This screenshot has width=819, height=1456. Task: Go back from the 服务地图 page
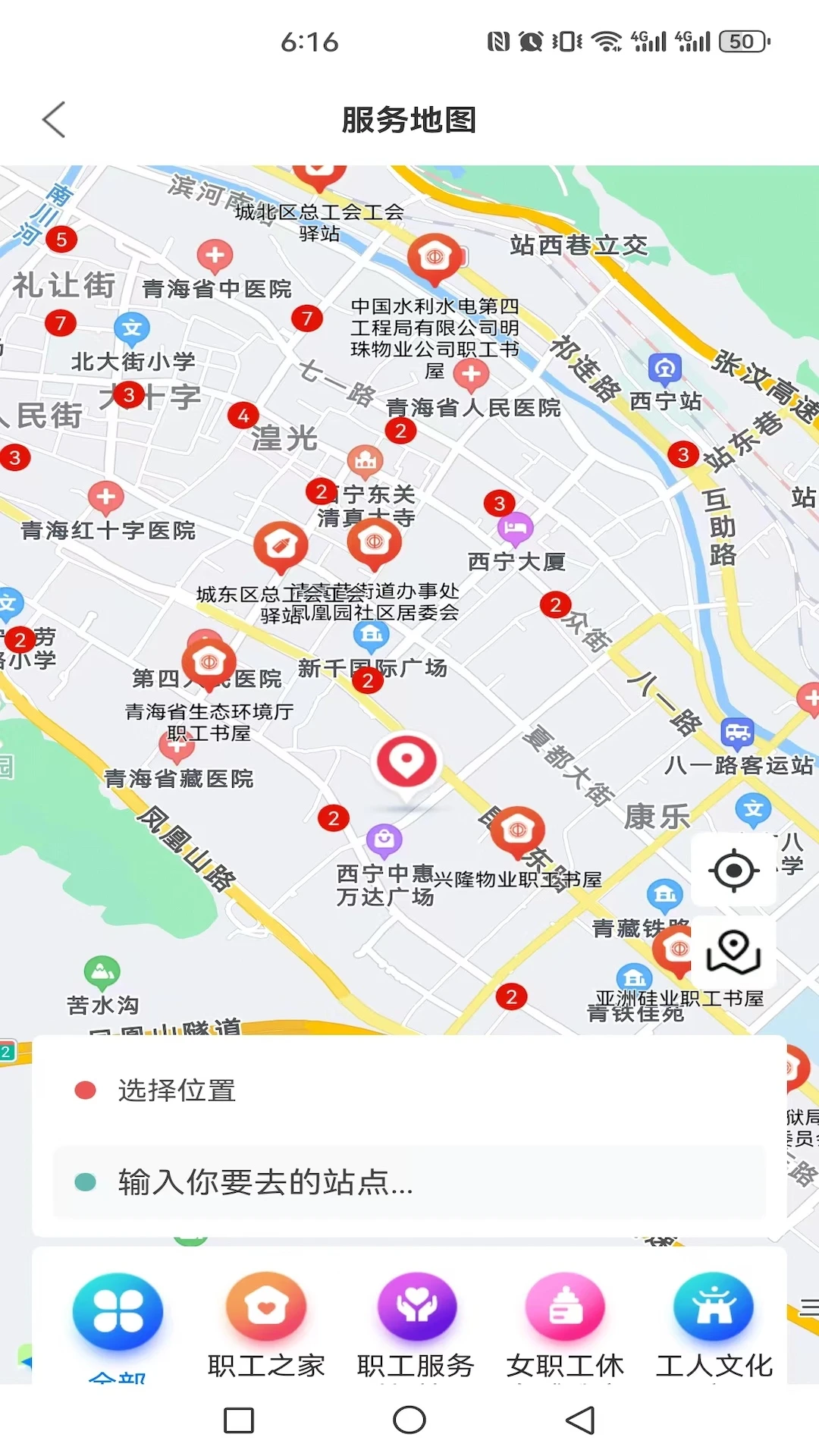[54, 120]
